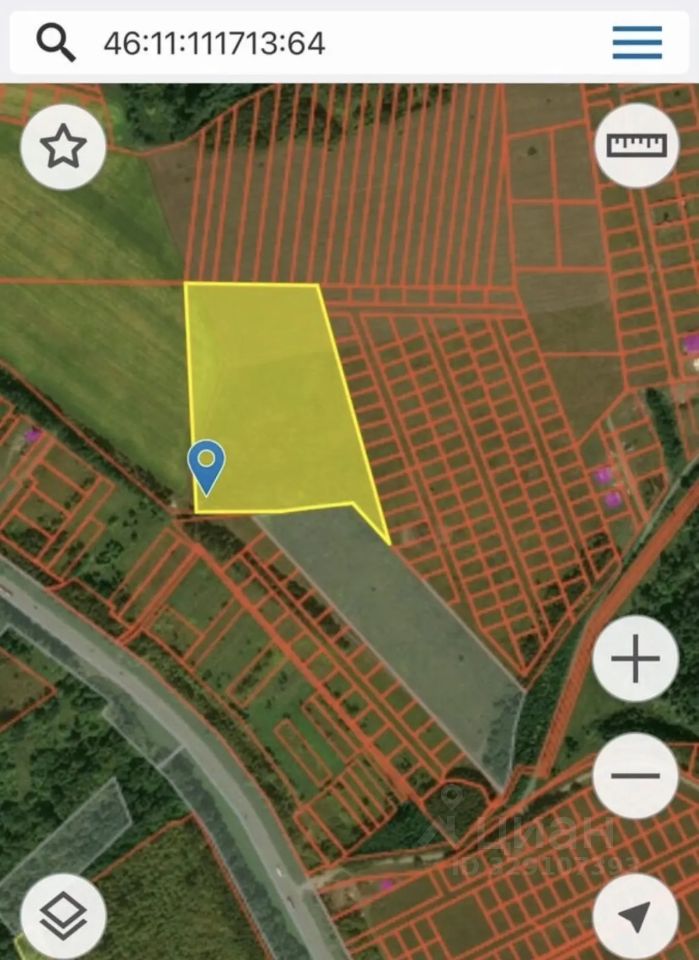Tap the blue location pin on the plot

click(x=207, y=465)
